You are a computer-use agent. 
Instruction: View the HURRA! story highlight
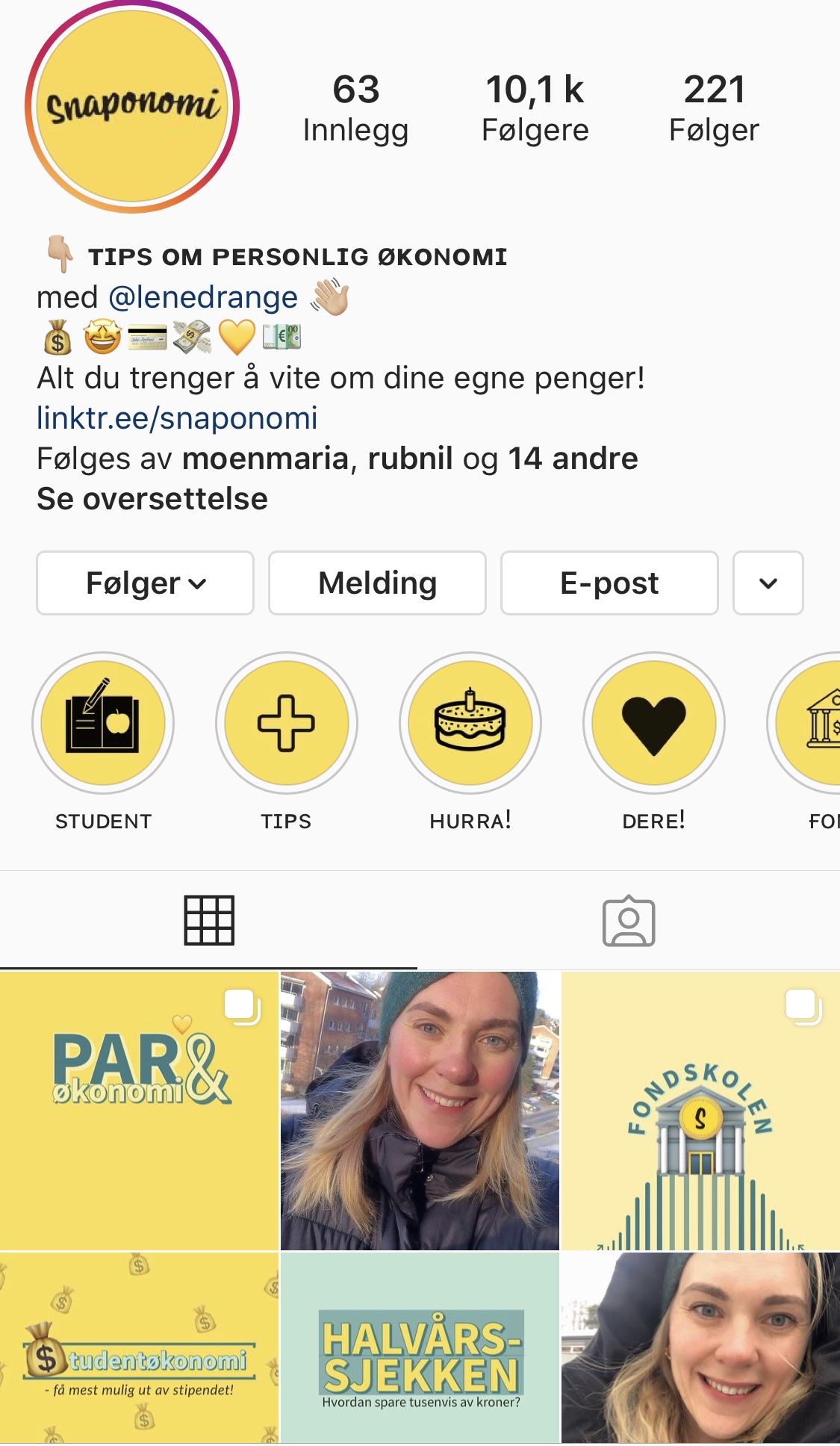[470, 723]
